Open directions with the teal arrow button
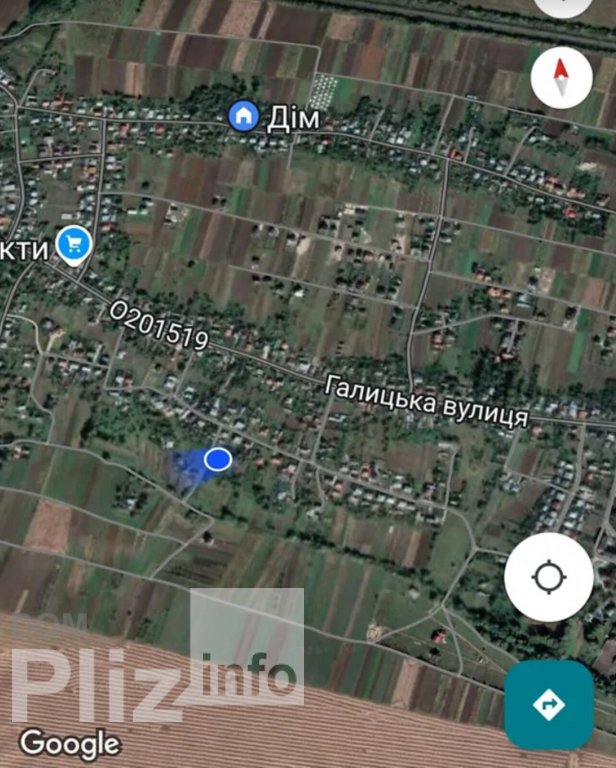Screen dimensions: 616x768 point(549,704)
